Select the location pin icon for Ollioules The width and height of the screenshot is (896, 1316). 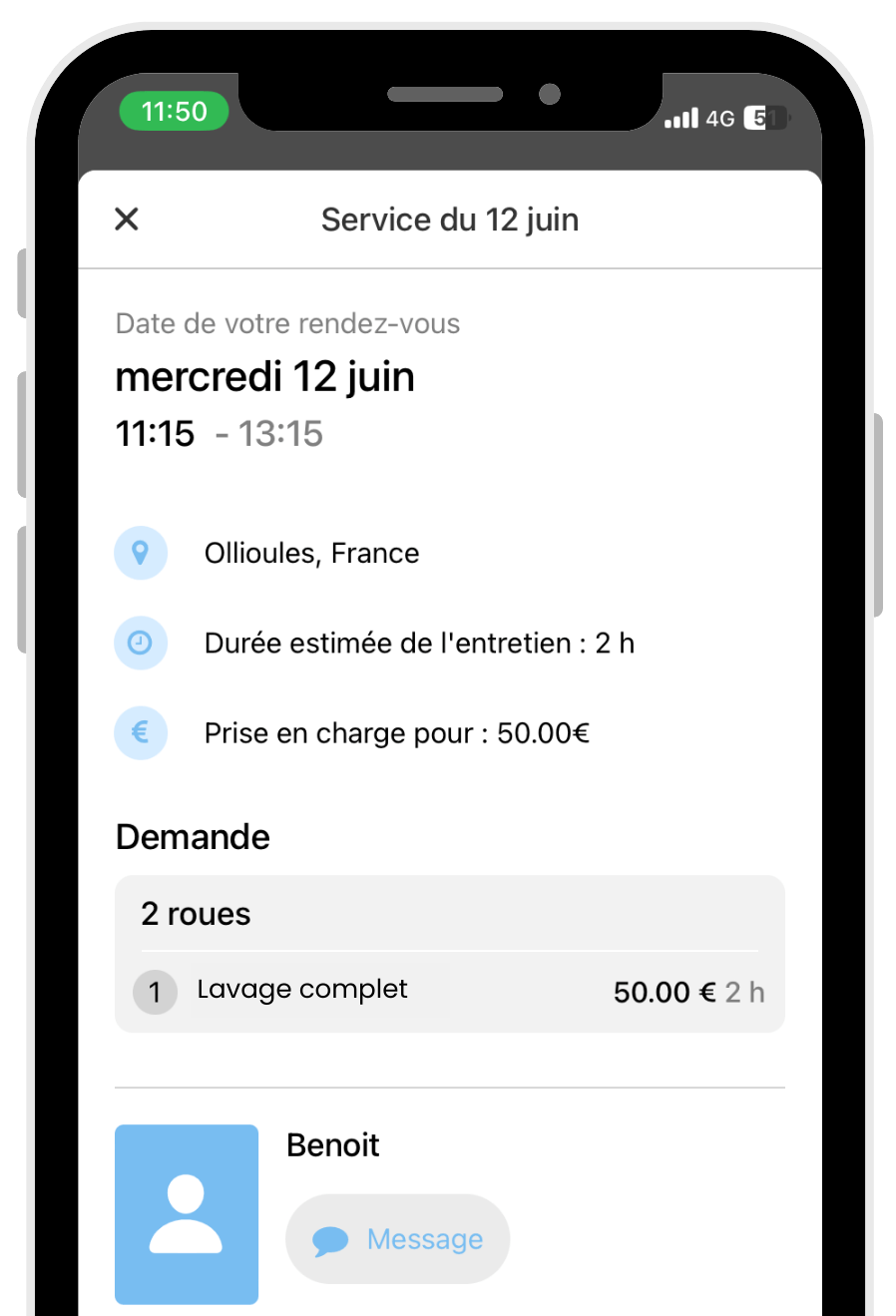click(x=141, y=553)
